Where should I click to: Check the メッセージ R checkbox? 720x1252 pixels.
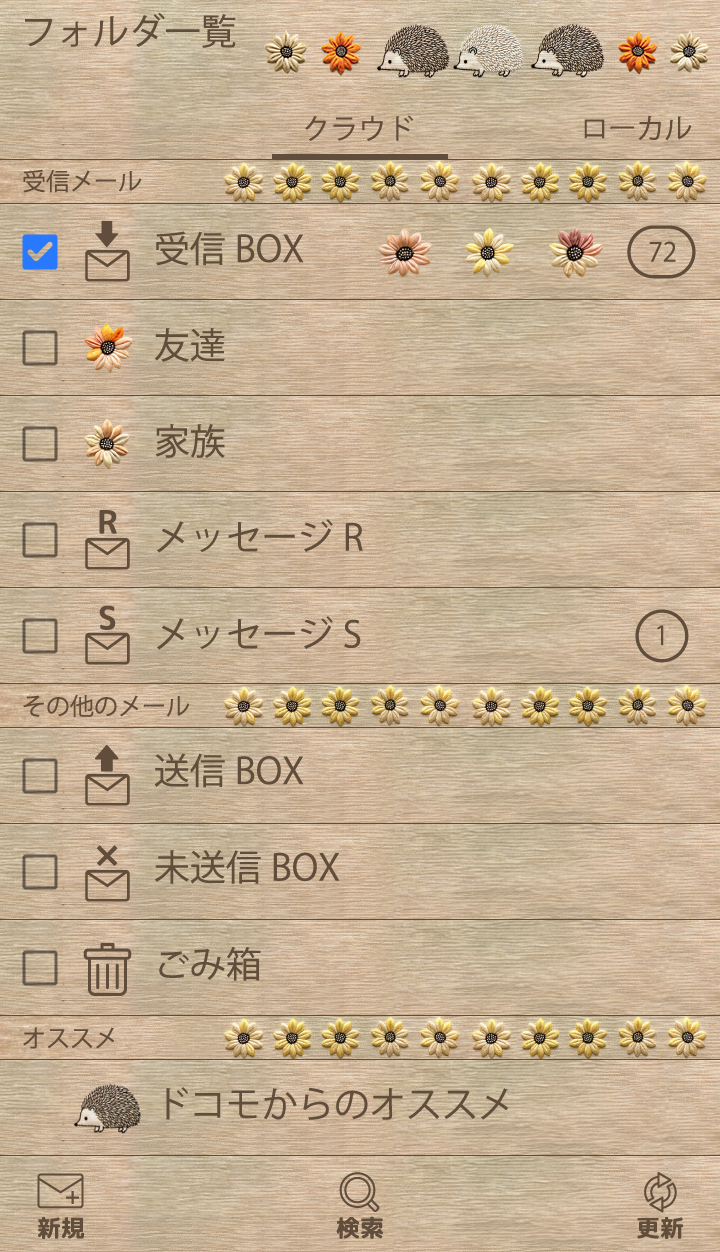40,540
